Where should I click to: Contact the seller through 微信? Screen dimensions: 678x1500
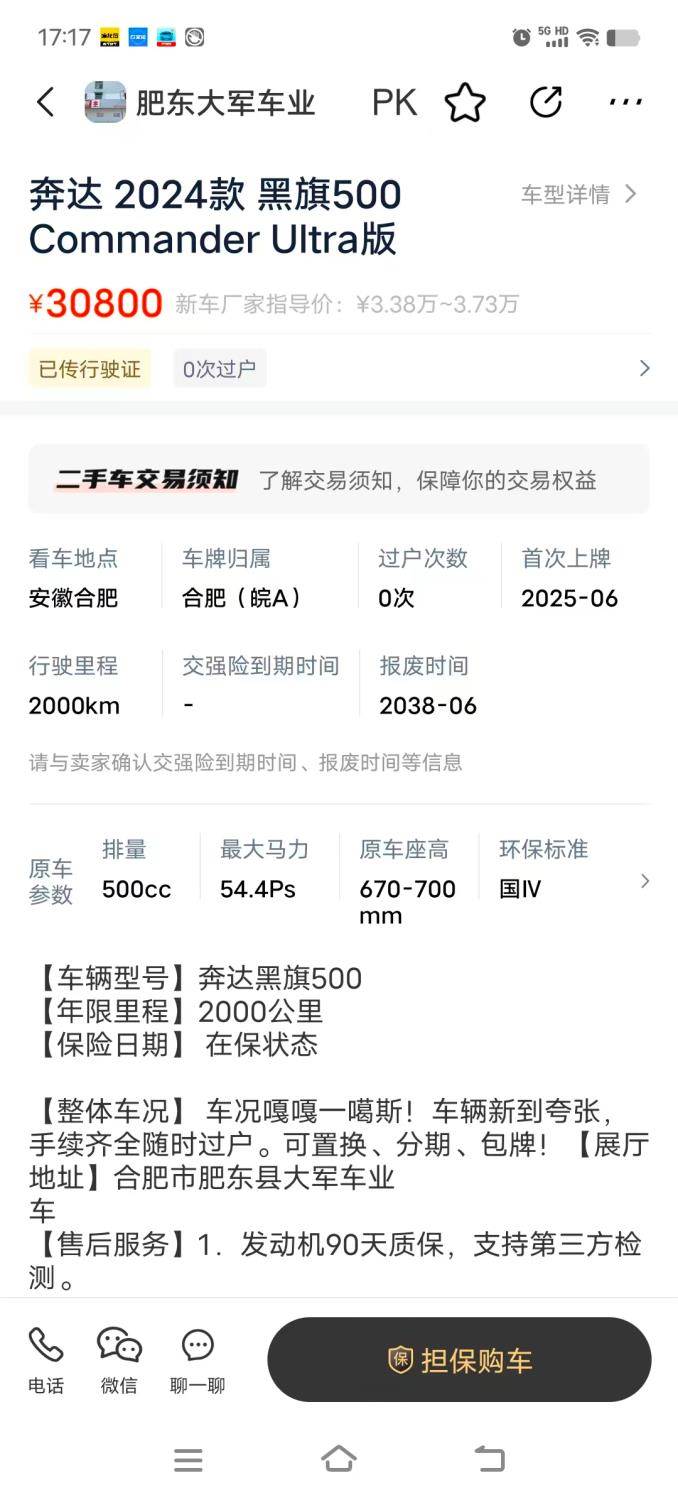(x=119, y=1360)
